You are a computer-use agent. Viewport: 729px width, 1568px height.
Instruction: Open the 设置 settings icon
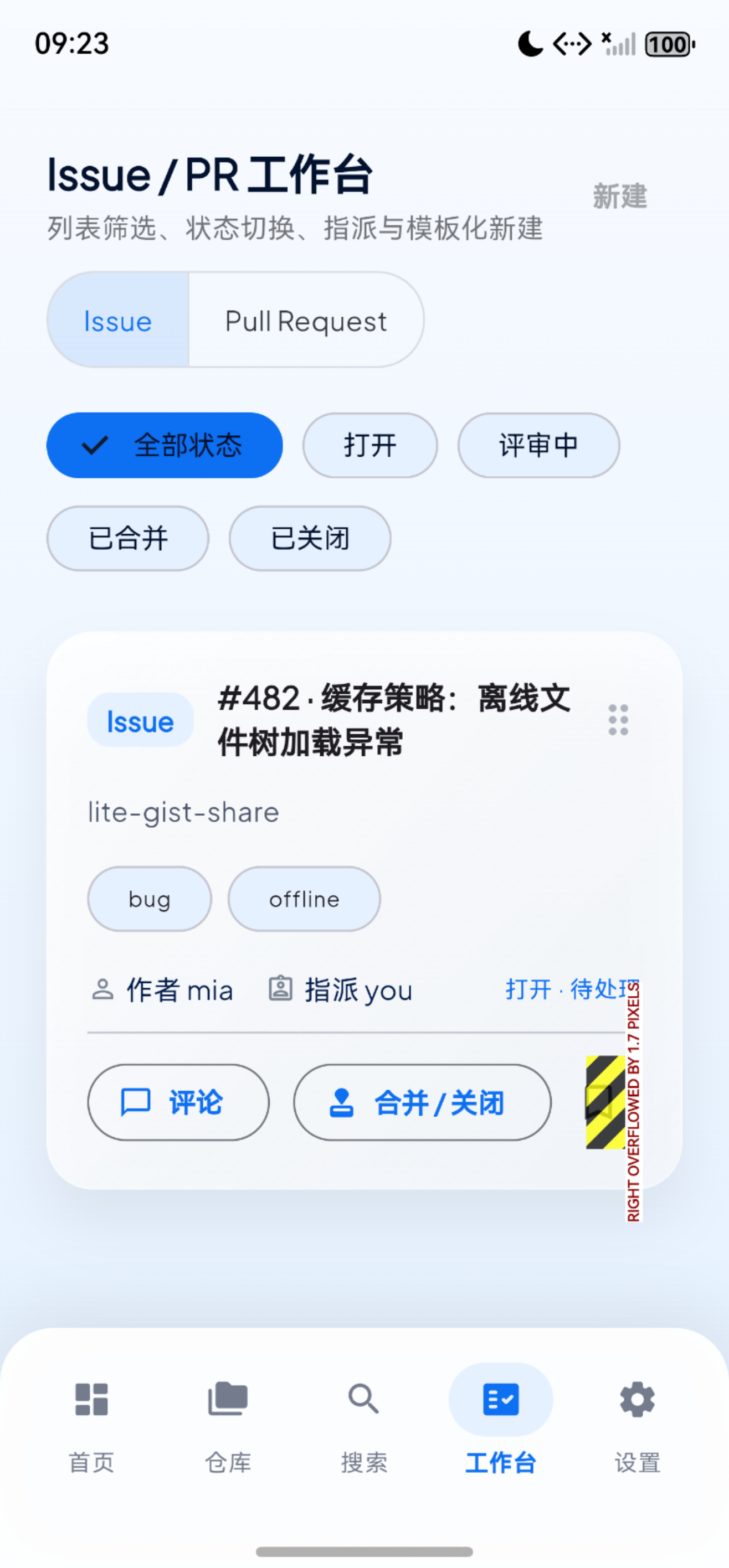(x=636, y=1399)
